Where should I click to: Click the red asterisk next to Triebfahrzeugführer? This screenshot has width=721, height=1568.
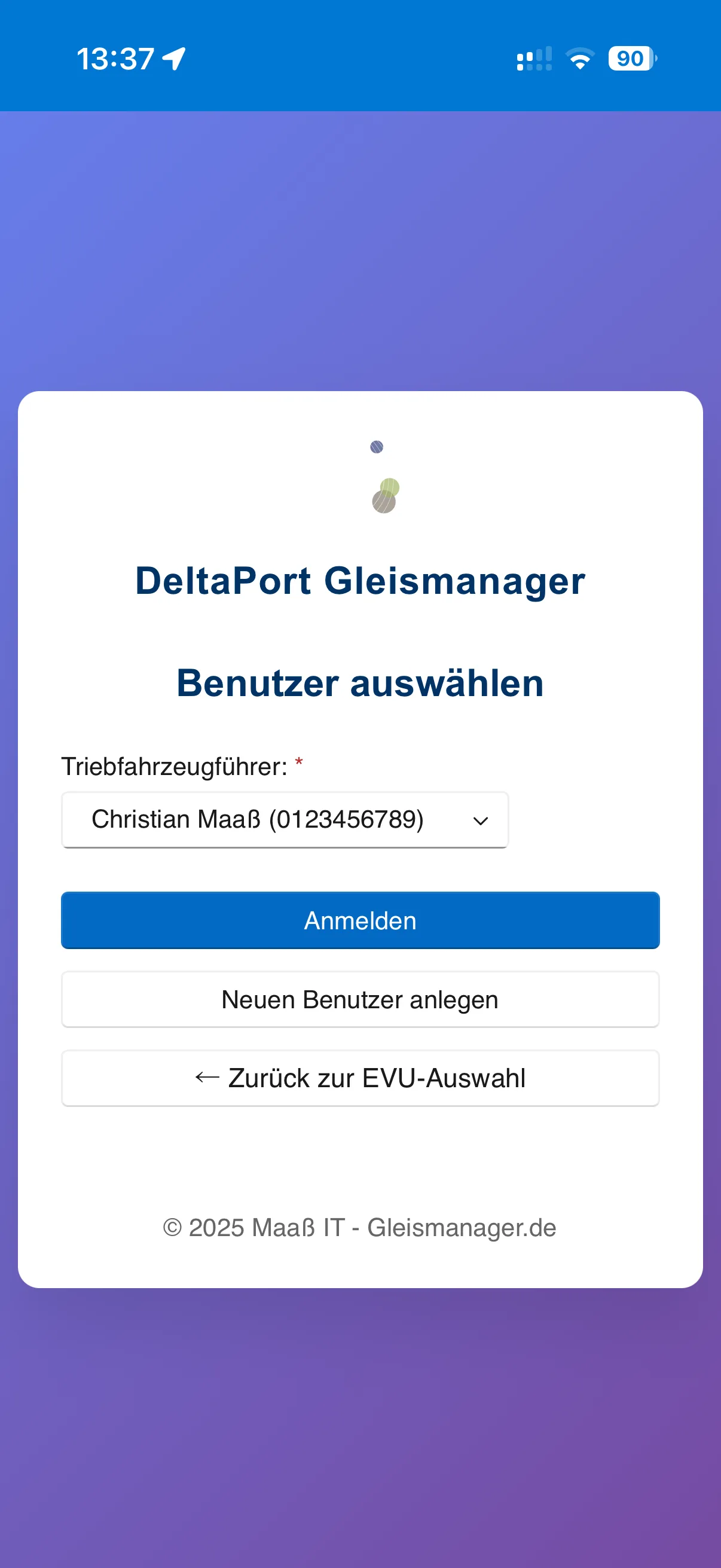tap(298, 762)
